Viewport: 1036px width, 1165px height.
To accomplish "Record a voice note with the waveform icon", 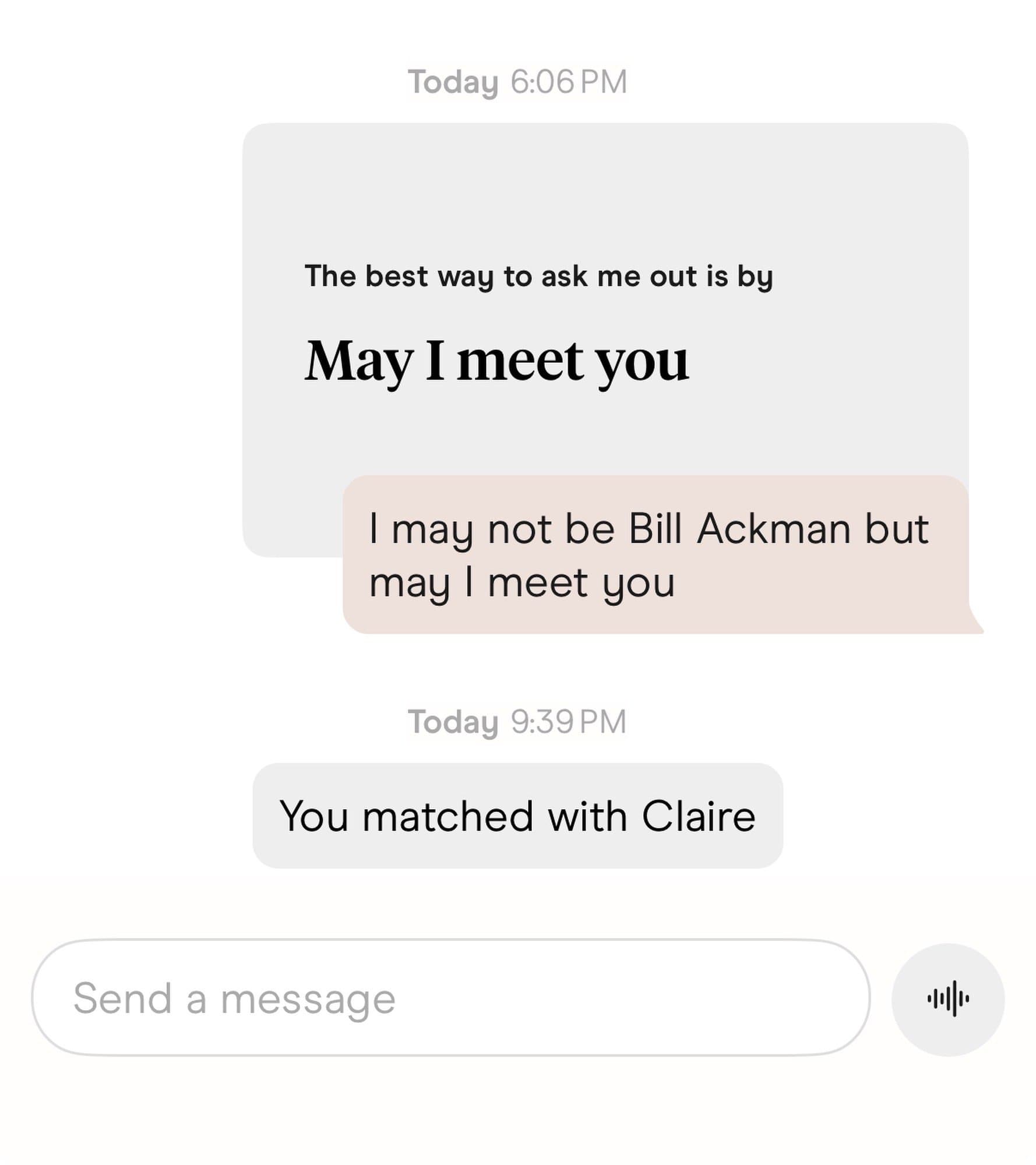I will pos(947,999).
